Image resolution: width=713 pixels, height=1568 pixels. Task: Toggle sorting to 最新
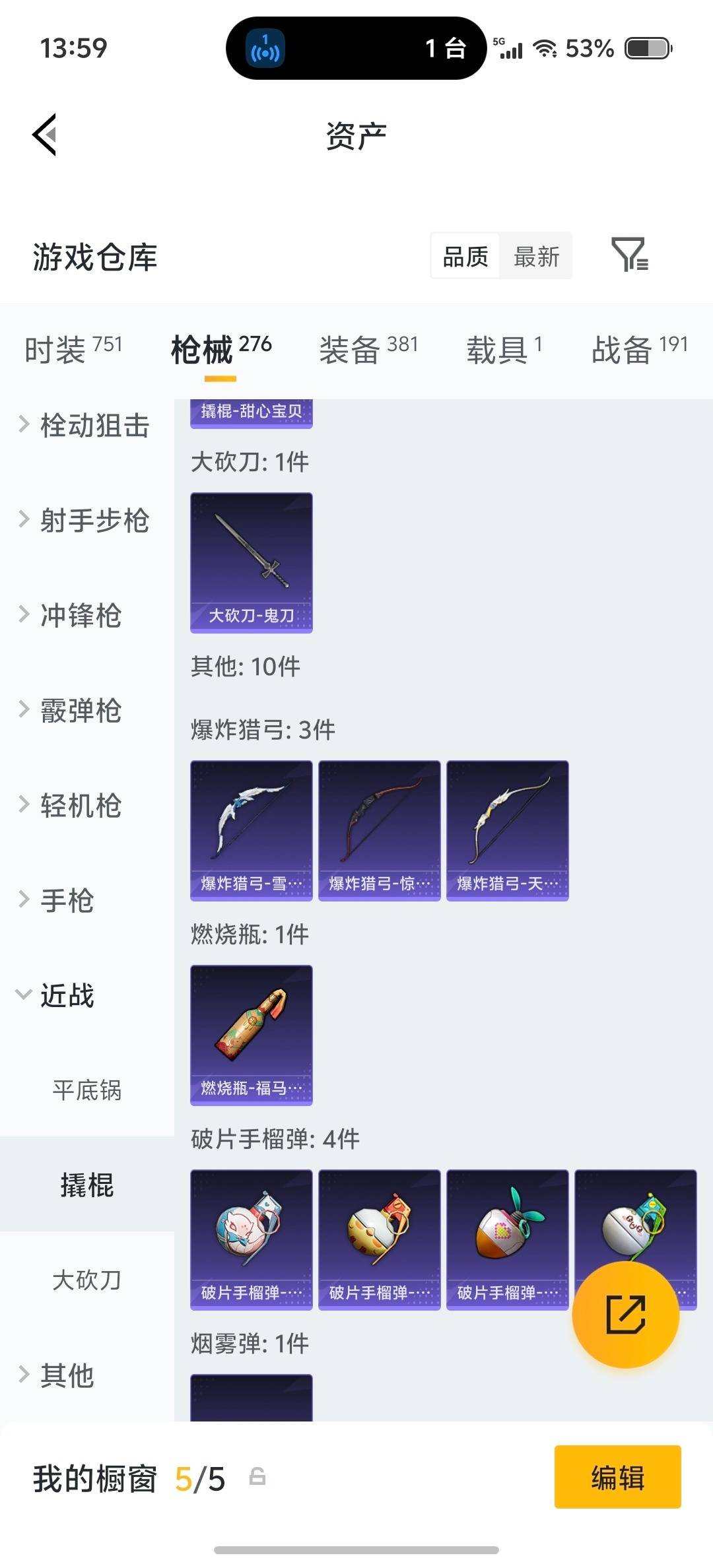(537, 256)
